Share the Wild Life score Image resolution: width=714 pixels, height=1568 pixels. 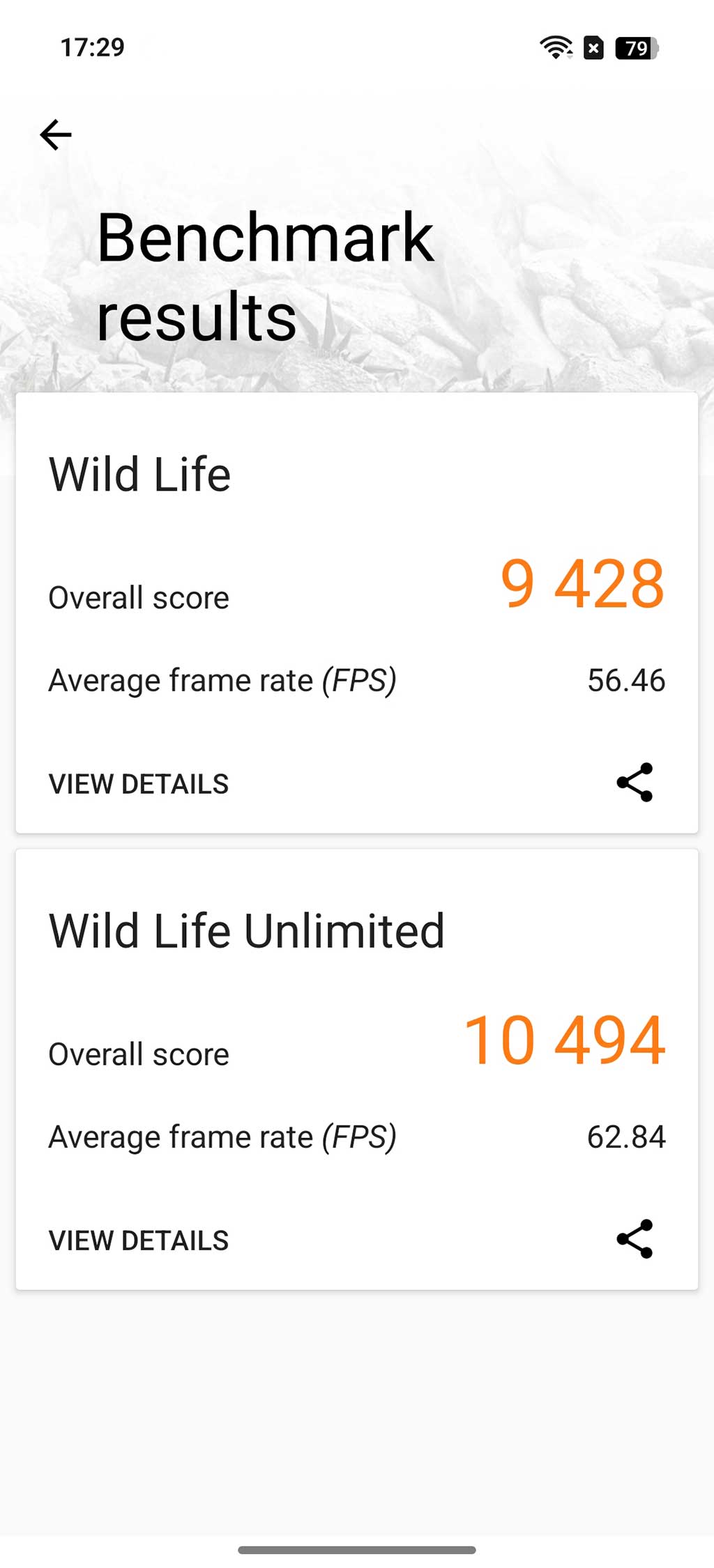tap(635, 783)
